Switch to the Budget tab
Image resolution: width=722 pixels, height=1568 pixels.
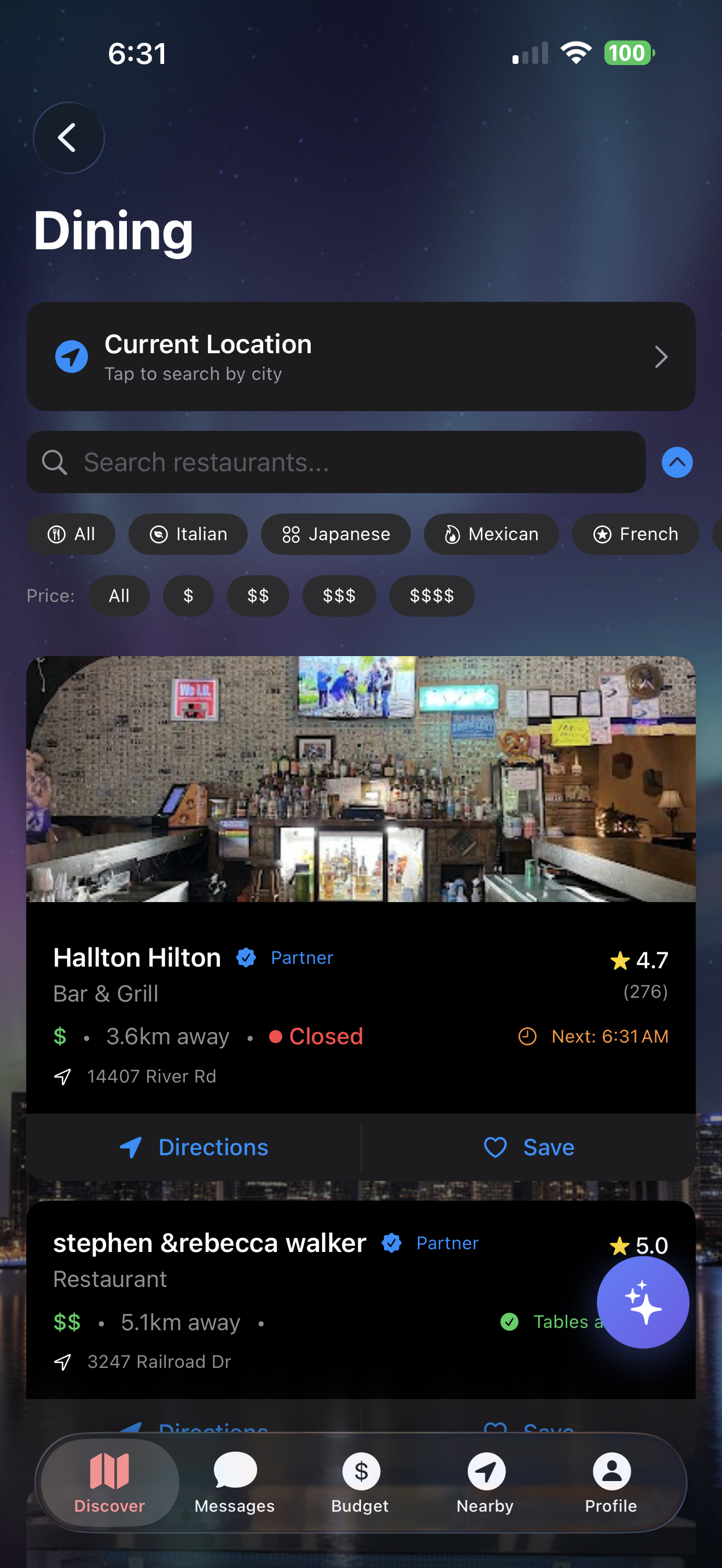(x=360, y=1483)
